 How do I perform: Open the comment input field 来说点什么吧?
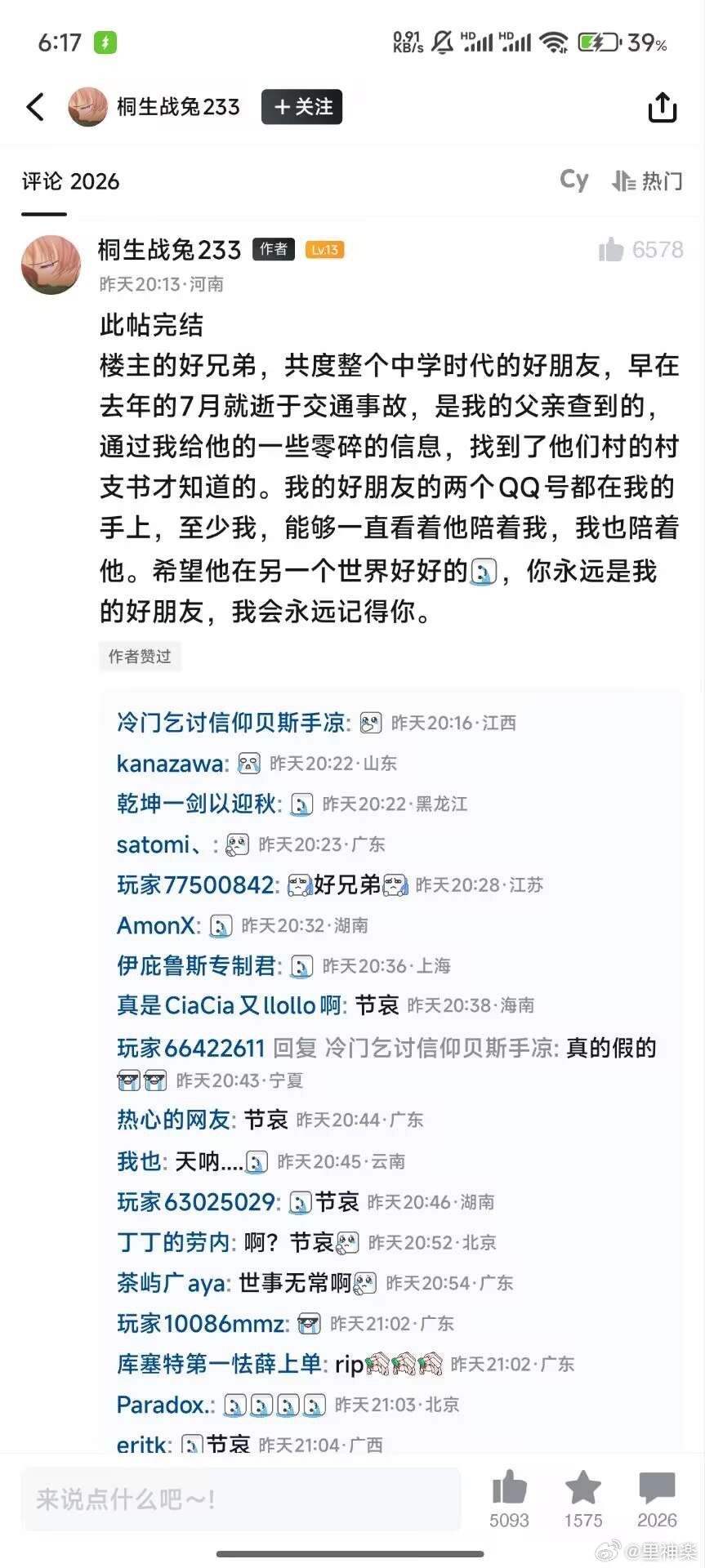coord(241,1499)
